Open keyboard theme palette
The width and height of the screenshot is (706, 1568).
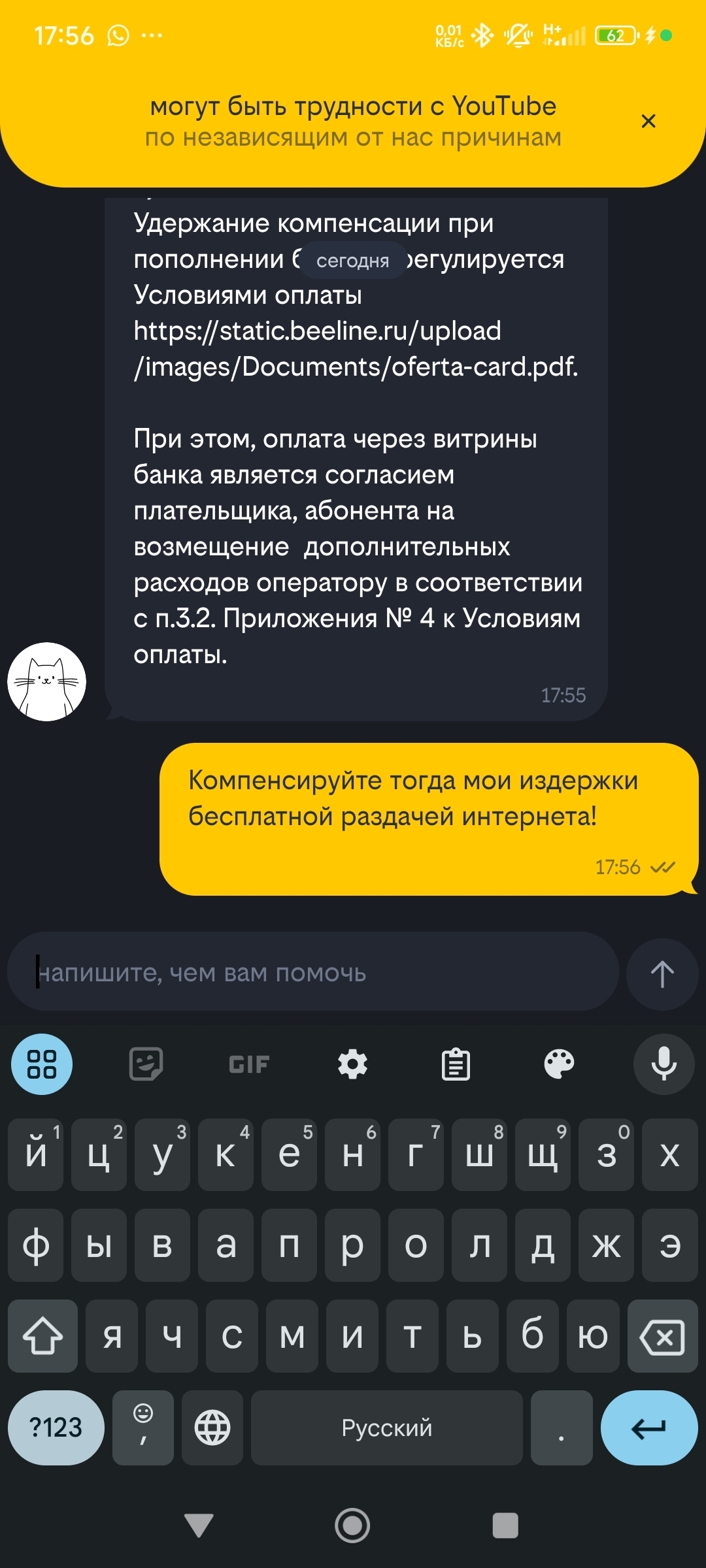[559, 1064]
